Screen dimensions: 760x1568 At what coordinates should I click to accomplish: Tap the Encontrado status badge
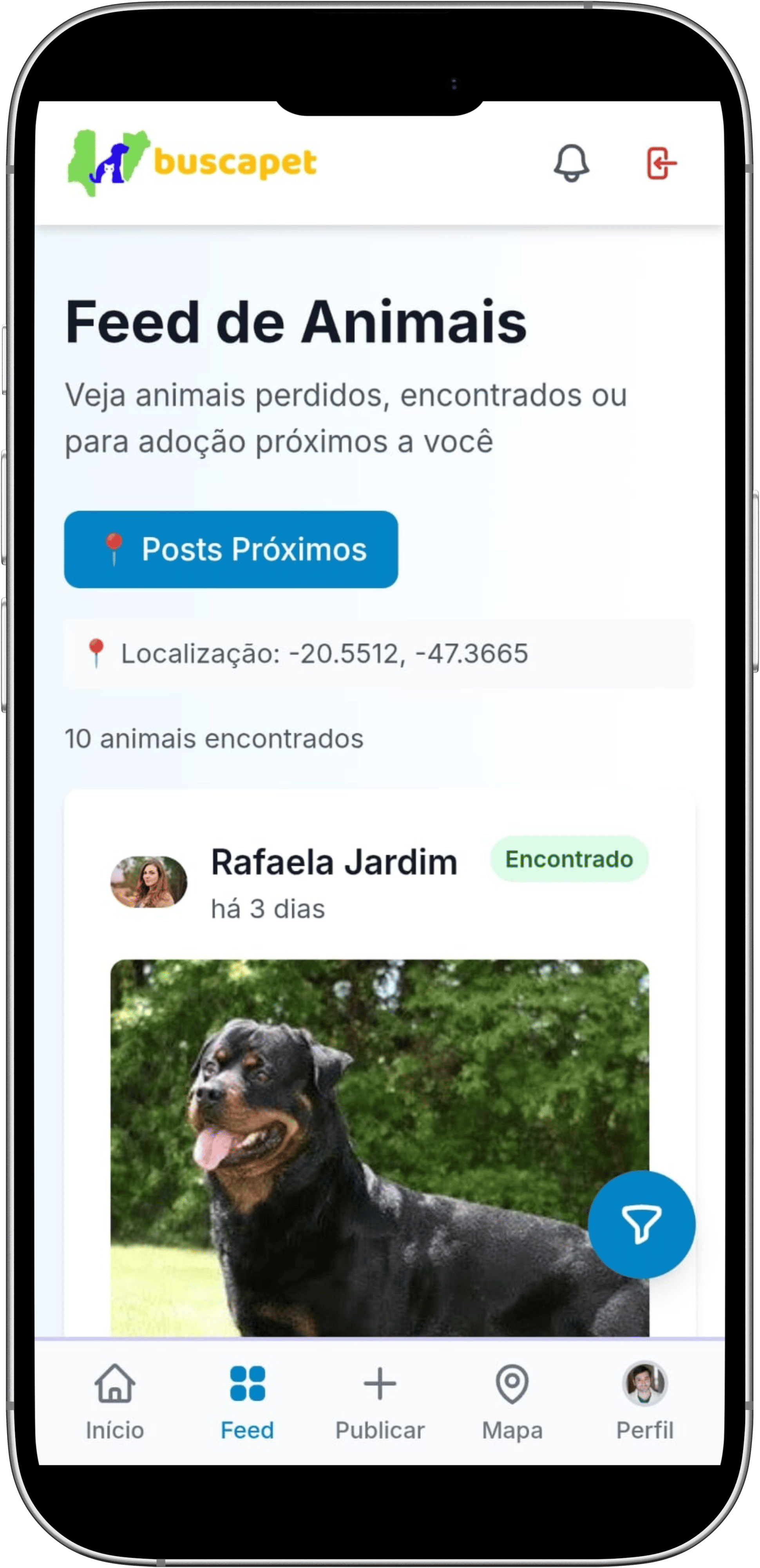569,860
